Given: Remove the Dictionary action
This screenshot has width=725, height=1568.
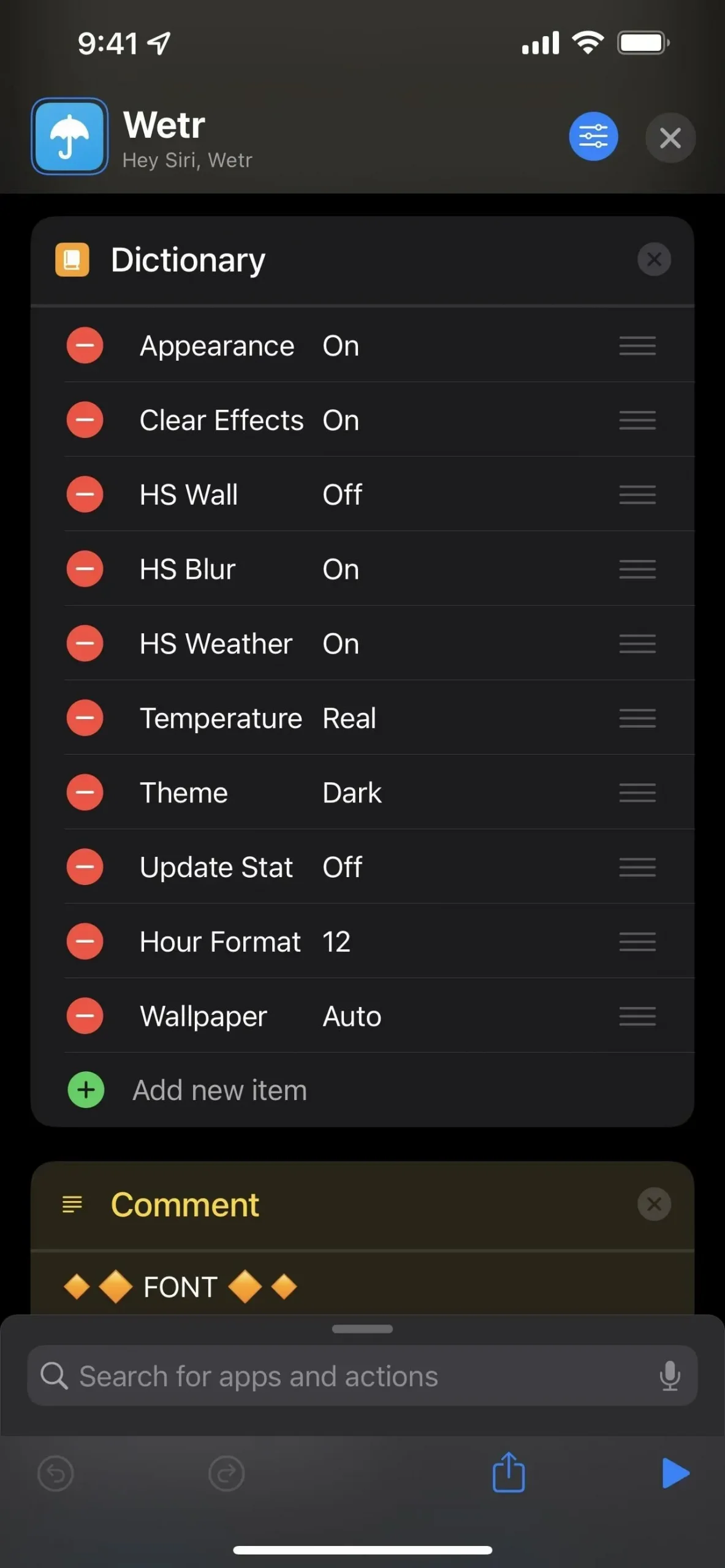Looking at the screenshot, I should 654,260.
